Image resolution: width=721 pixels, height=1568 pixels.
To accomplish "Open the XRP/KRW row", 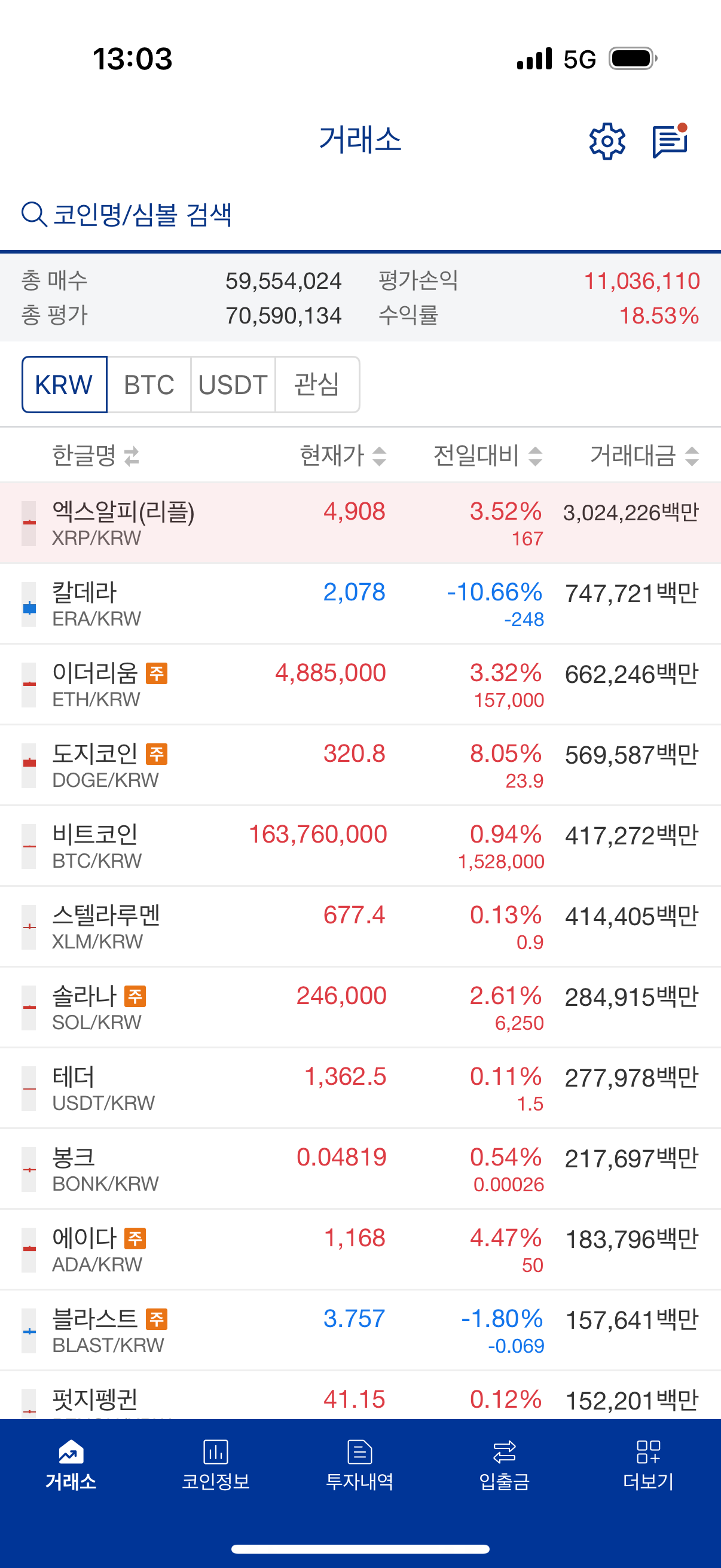I will point(360,523).
